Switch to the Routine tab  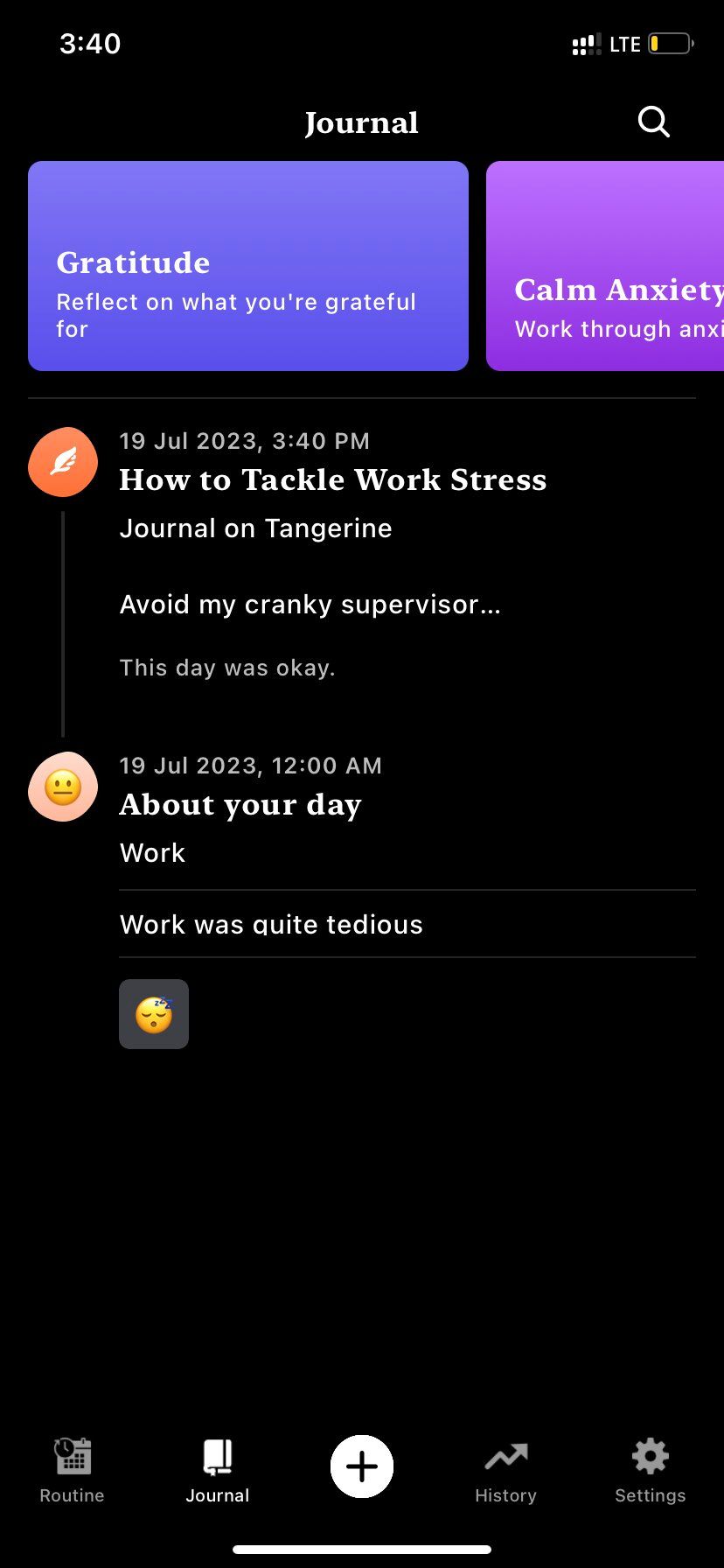72,1470
